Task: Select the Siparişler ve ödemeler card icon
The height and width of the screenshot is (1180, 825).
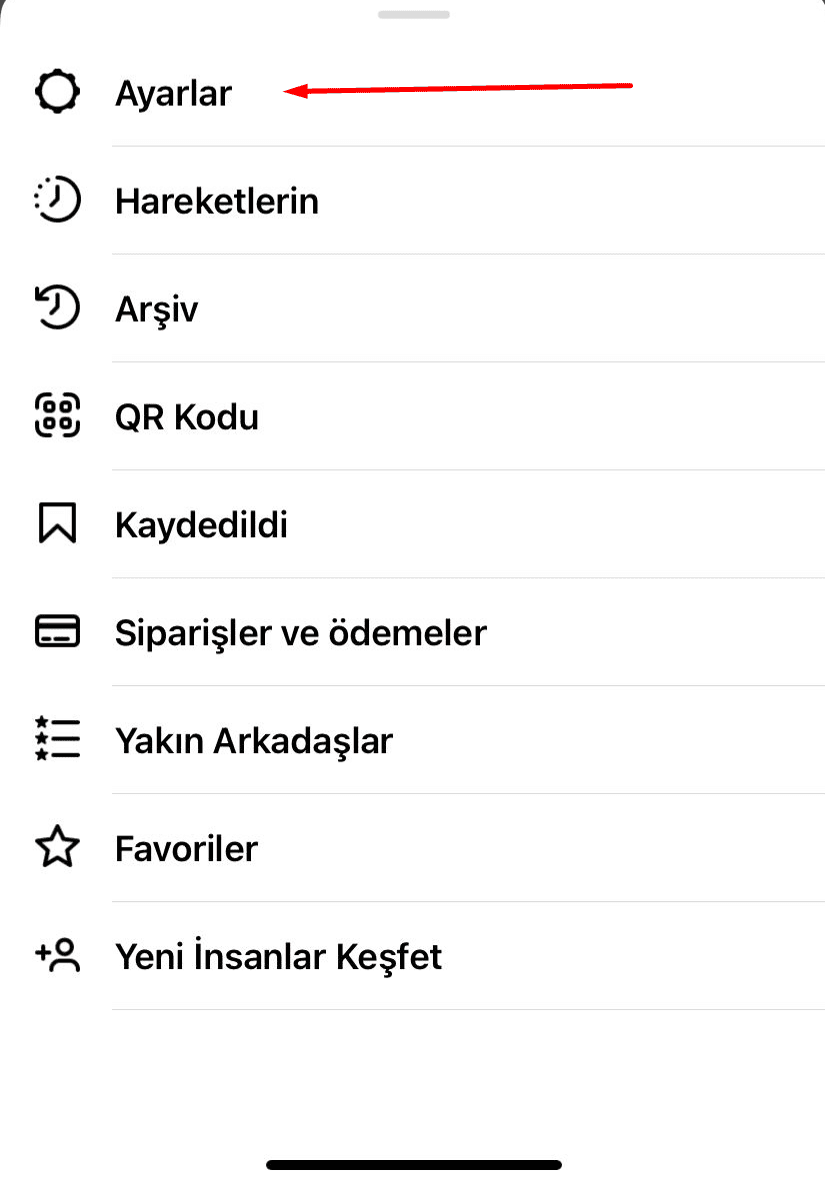Action: click(x=57, y=632)
